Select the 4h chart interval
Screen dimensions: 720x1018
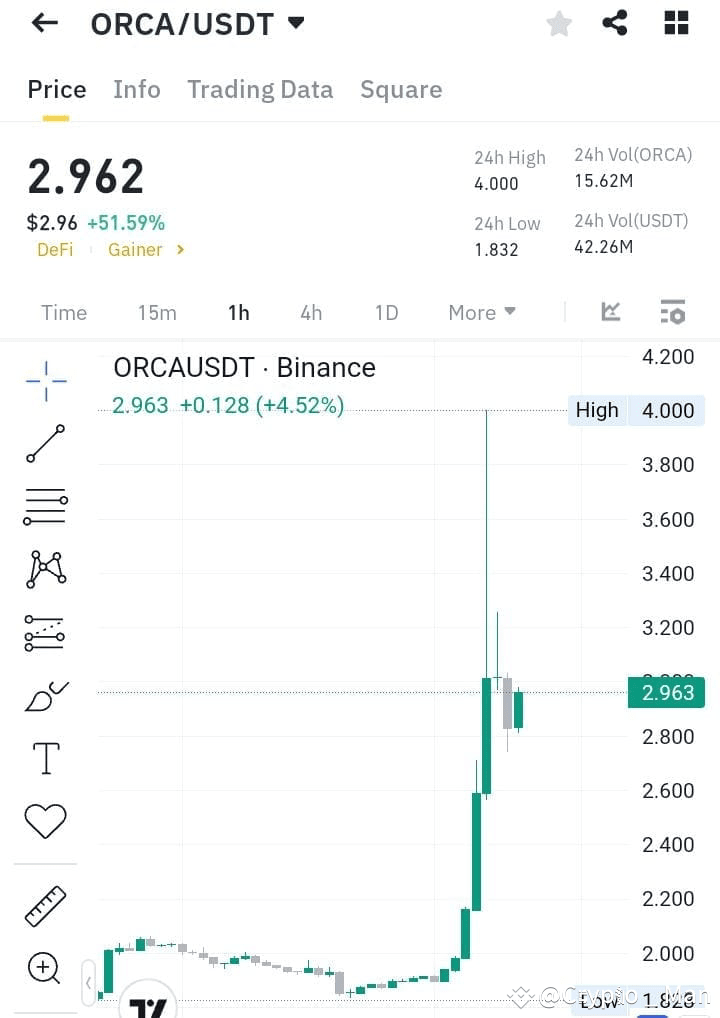pos(311,313)
